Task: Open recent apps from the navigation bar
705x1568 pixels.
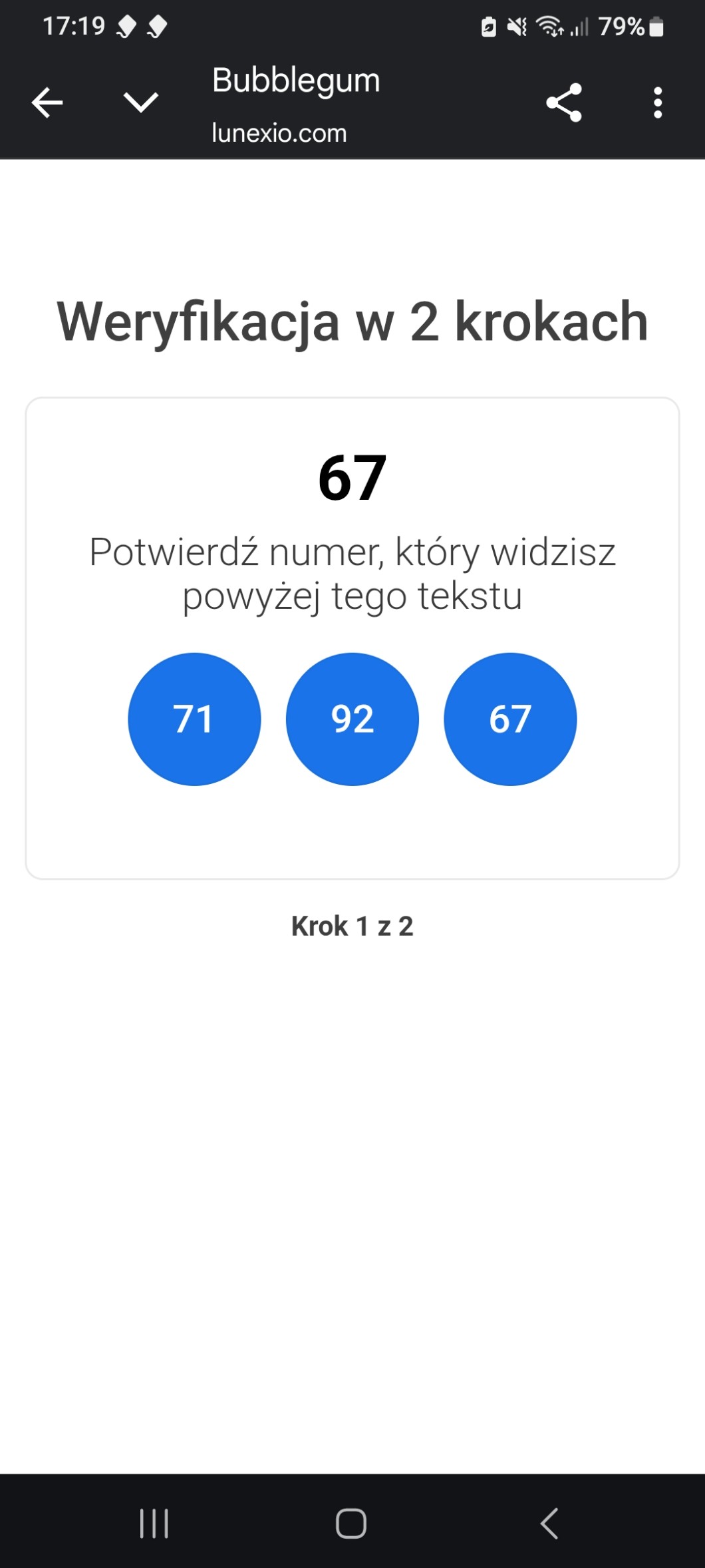Action: 154,1523
